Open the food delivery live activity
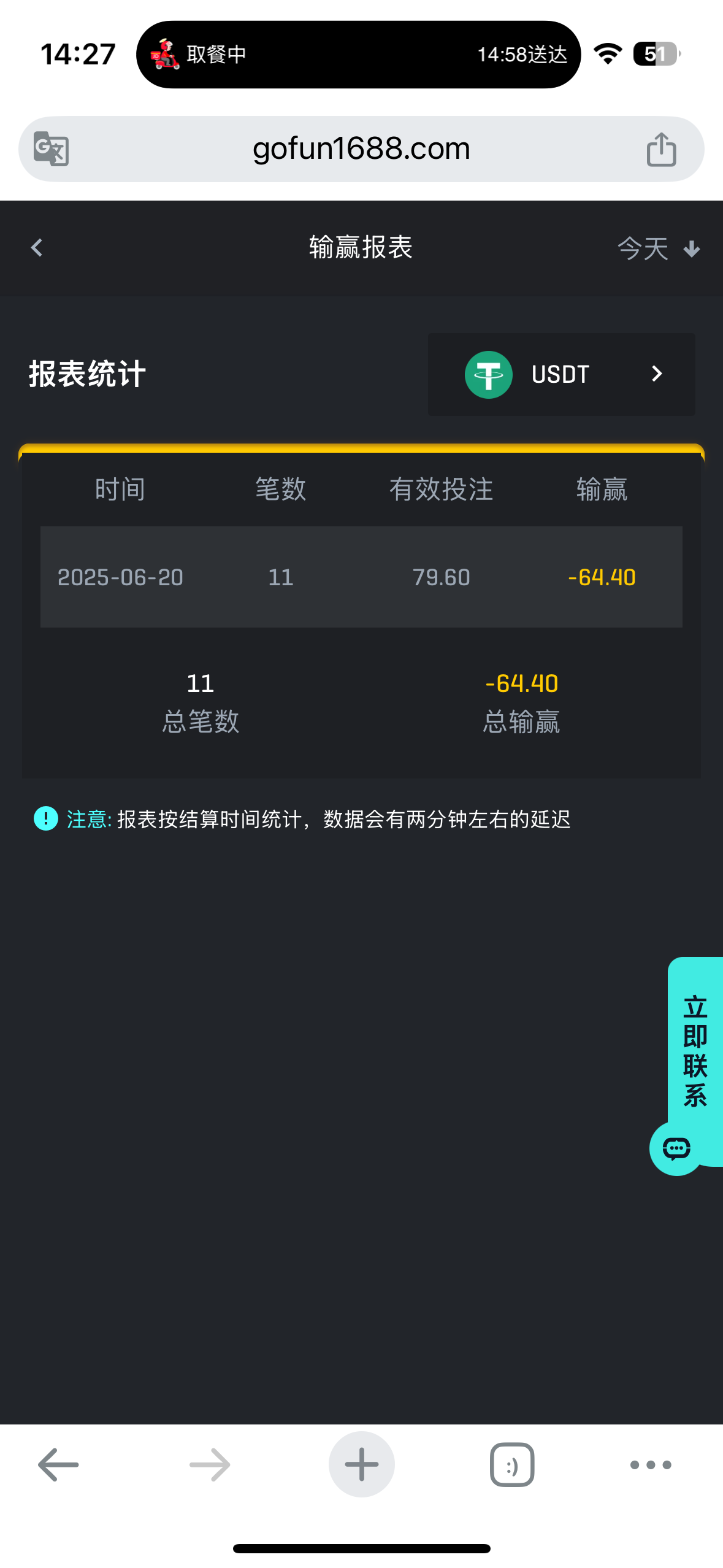The width and height of the screenshot is (723, 1568). [358, 55]
